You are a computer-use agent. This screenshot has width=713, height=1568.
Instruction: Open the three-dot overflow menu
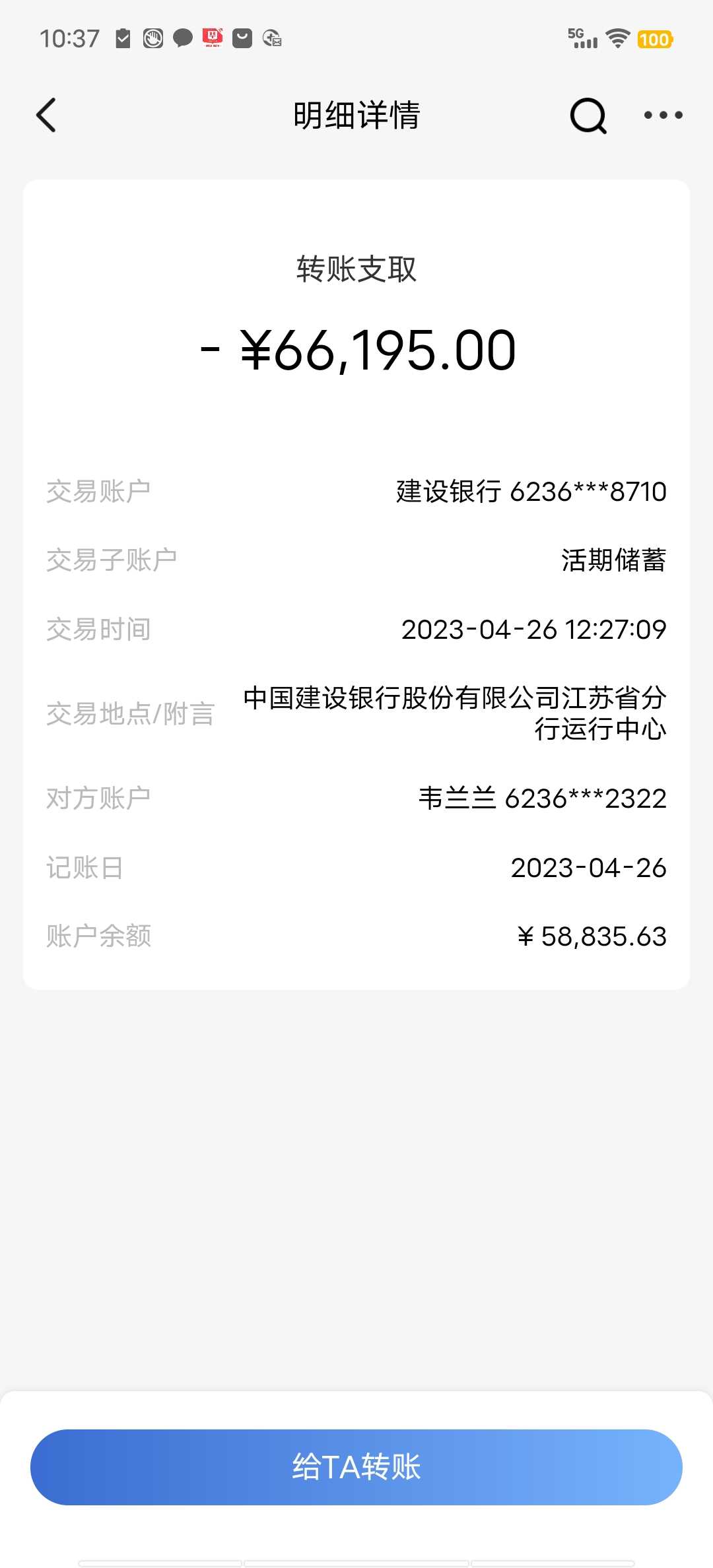(663, 115)
